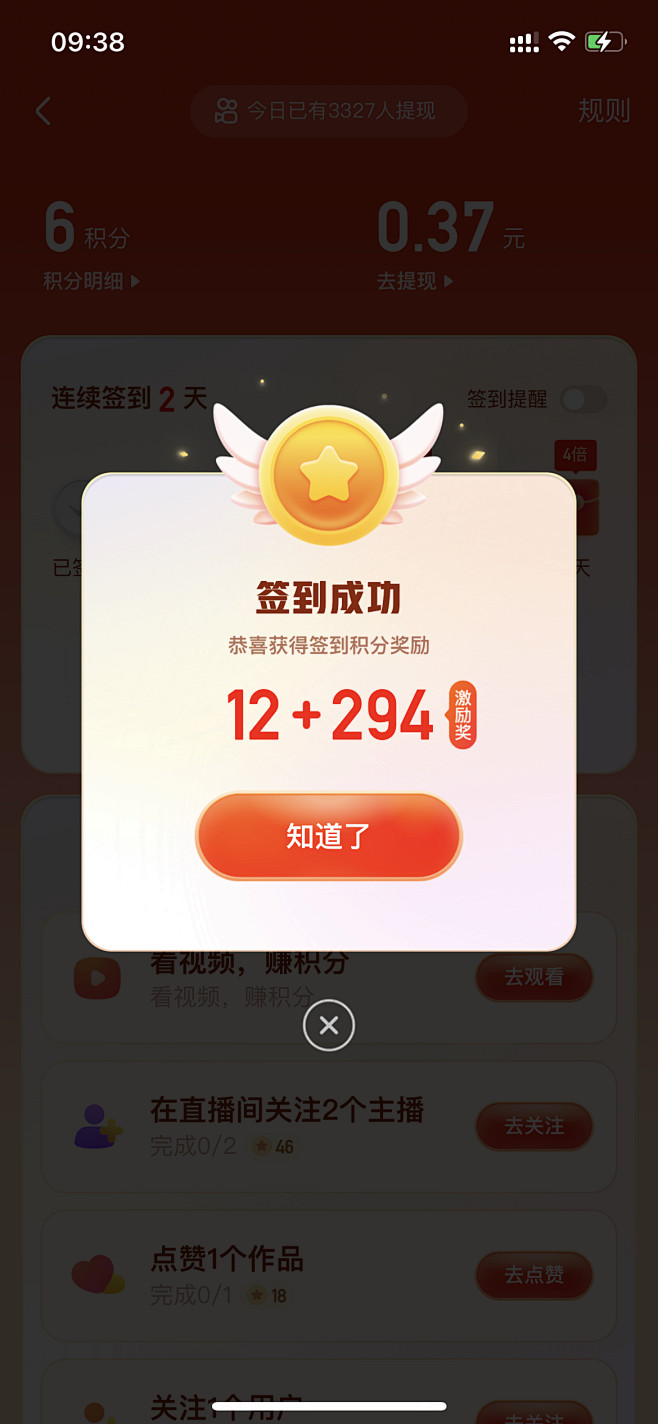Tap 去观看 to watch videos

[x=534, y=977]
